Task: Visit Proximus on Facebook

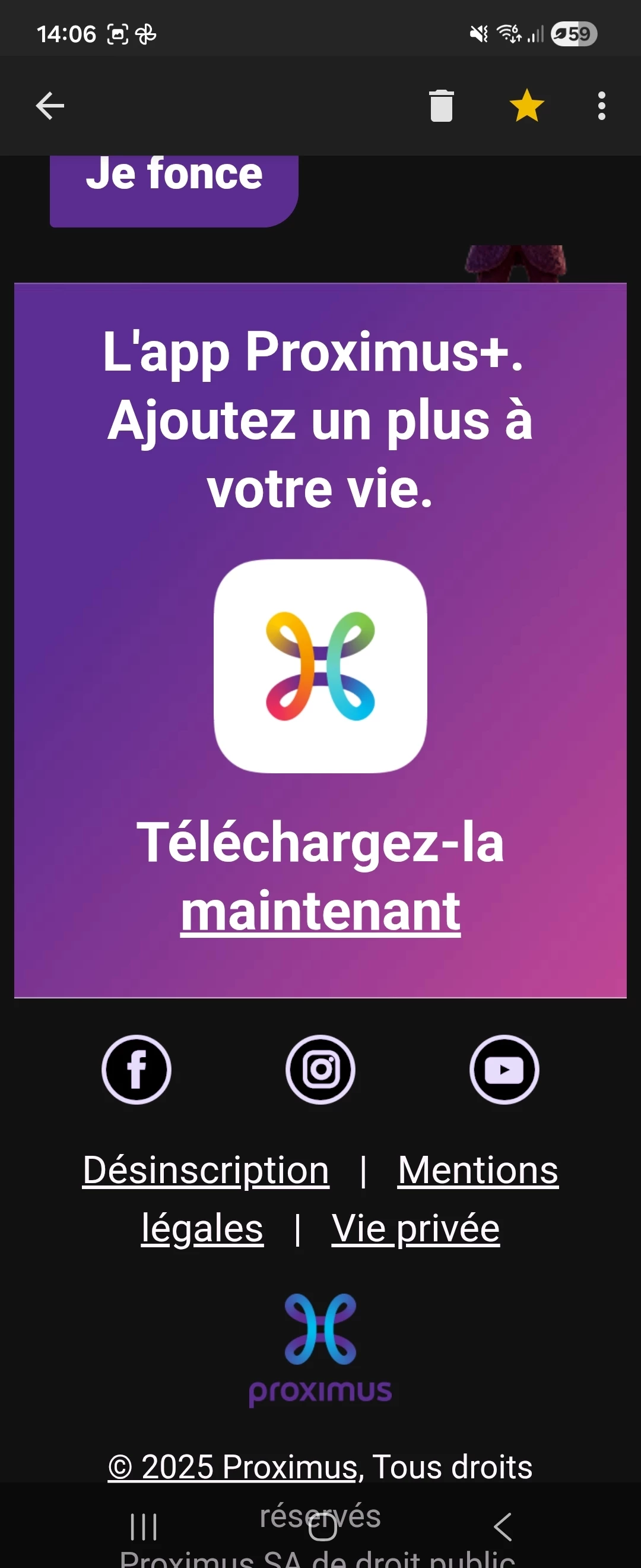Action: (137, 1070)
